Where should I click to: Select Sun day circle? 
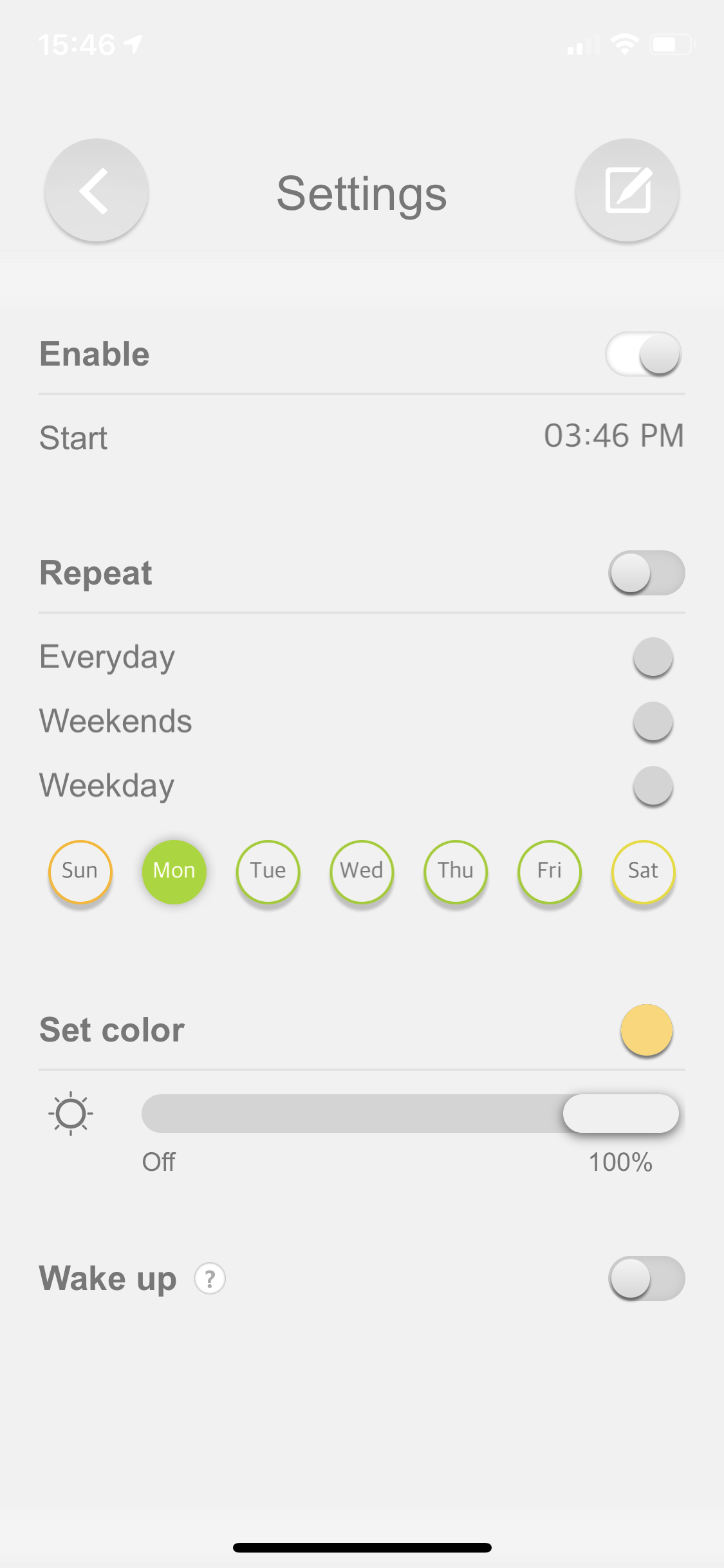[x=80, y=872]
